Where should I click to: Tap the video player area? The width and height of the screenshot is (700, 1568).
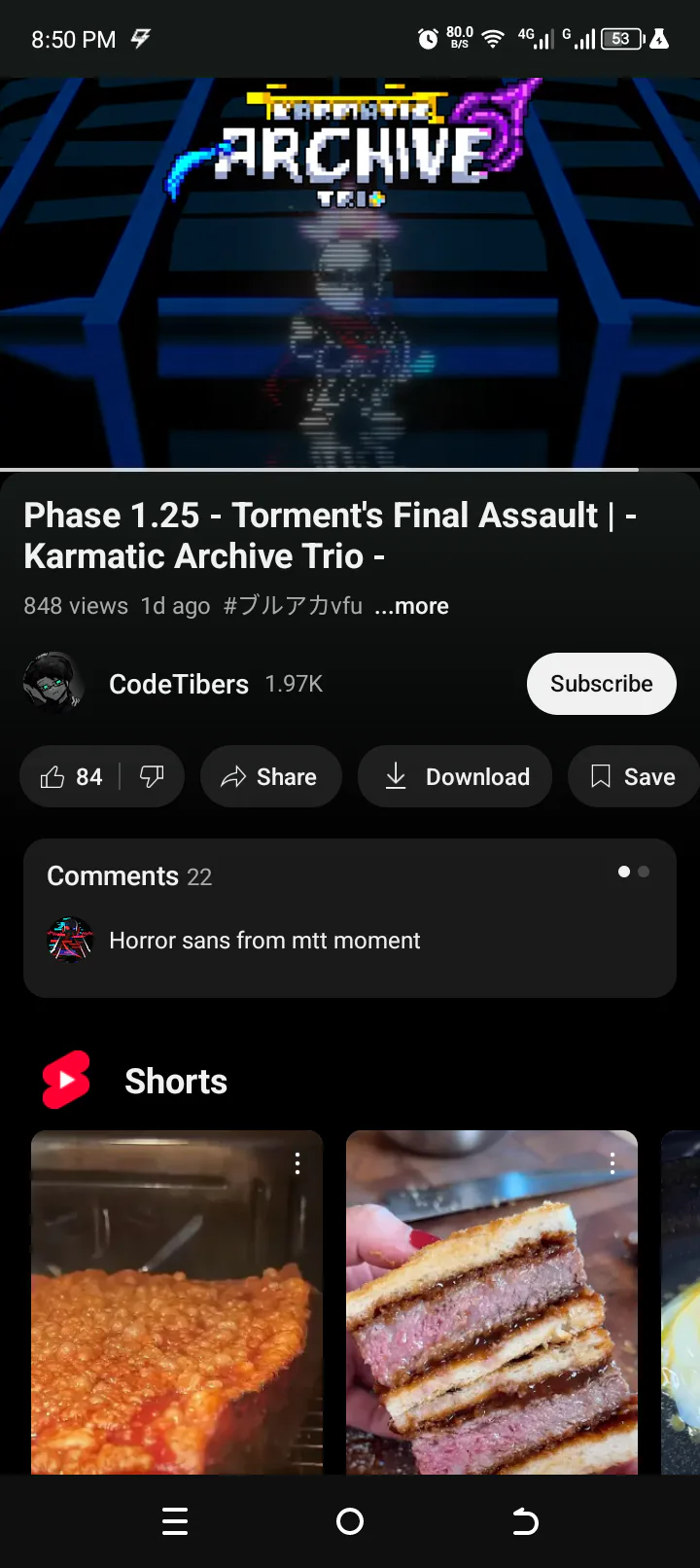click(350, 273)
